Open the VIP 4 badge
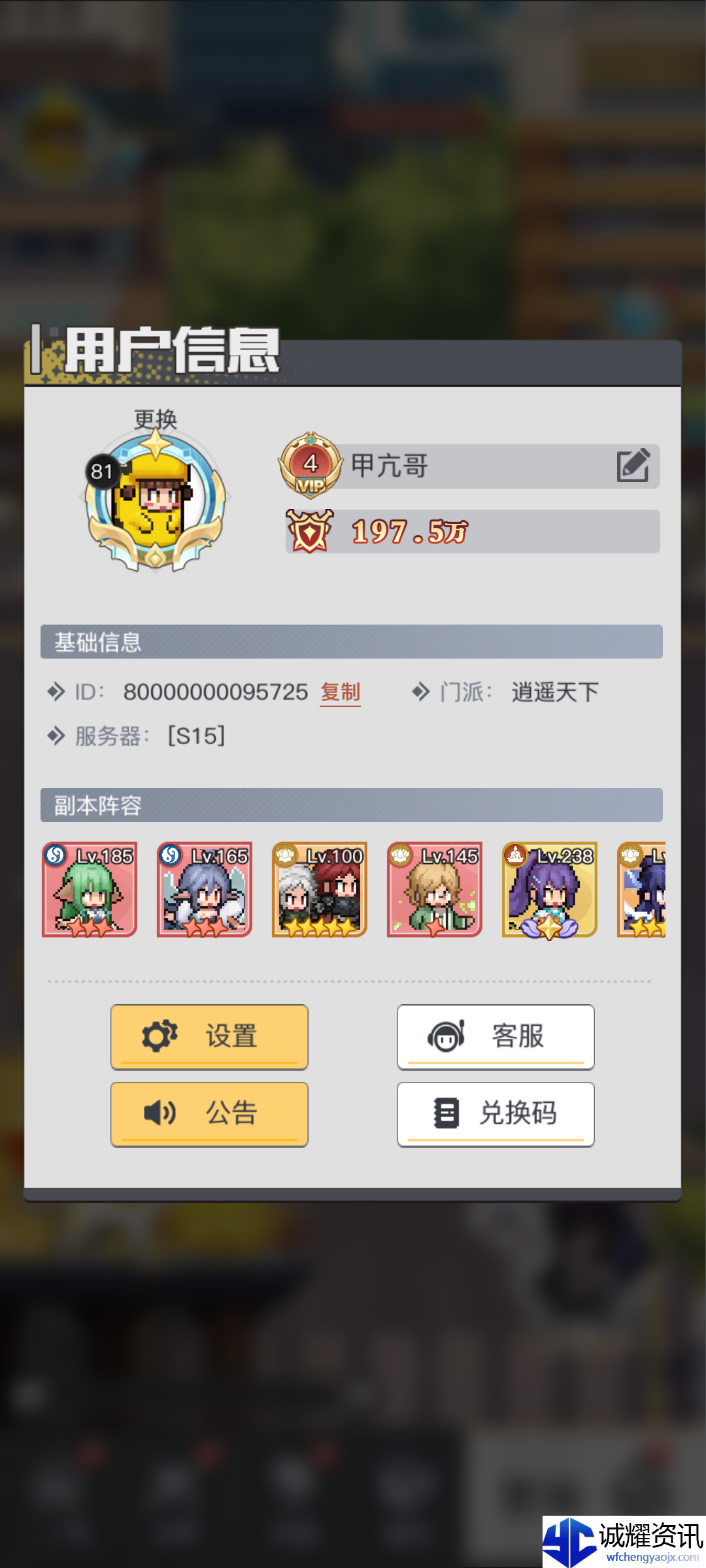 click(x=311, y=465)
